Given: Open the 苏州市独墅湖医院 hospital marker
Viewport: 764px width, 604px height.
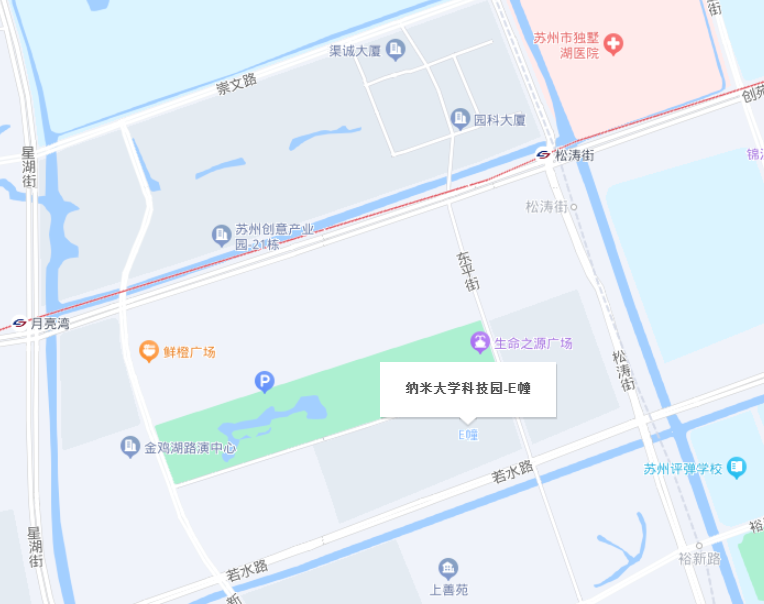Looking at the screenshot, I should click(x=612, y=44).
